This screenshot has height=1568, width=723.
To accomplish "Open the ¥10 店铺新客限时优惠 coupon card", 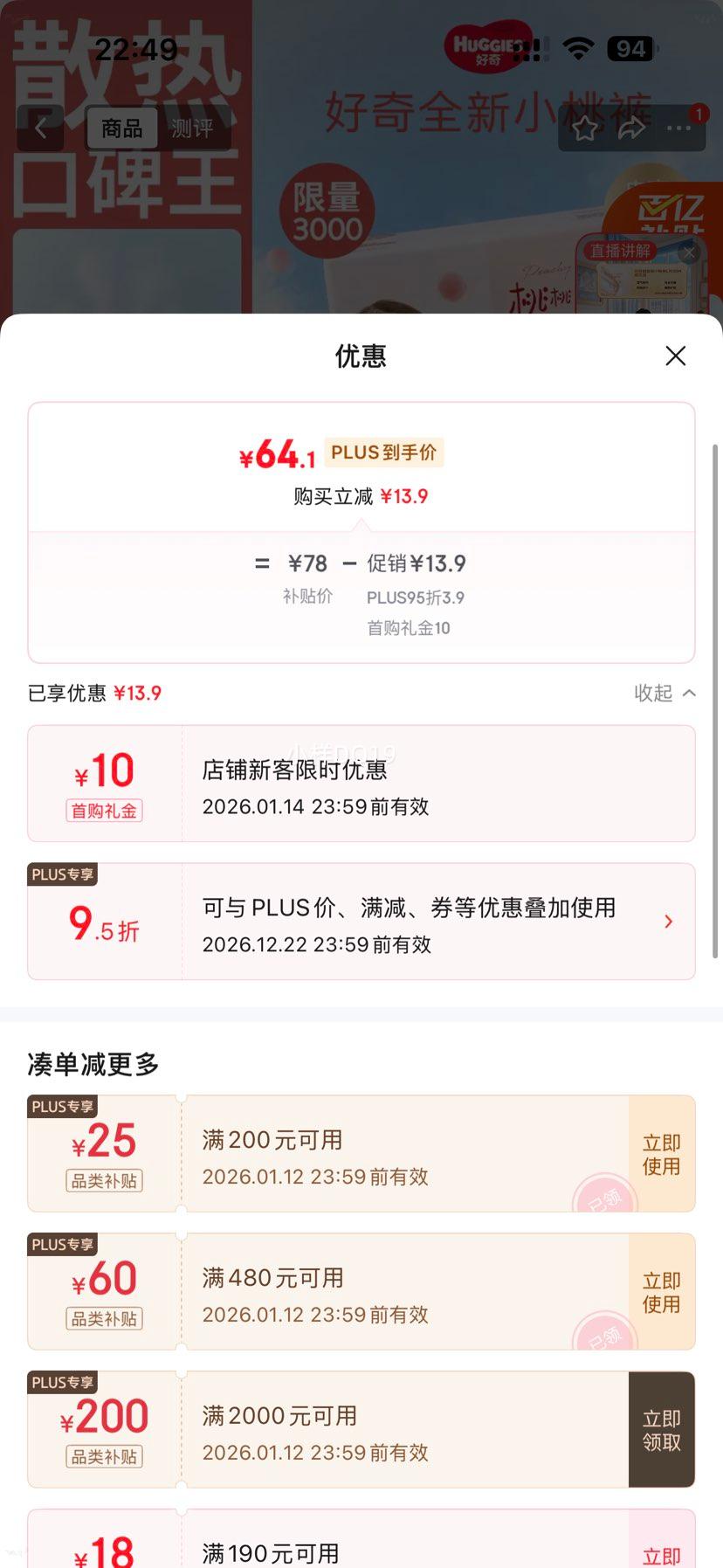I will (361, 783).
